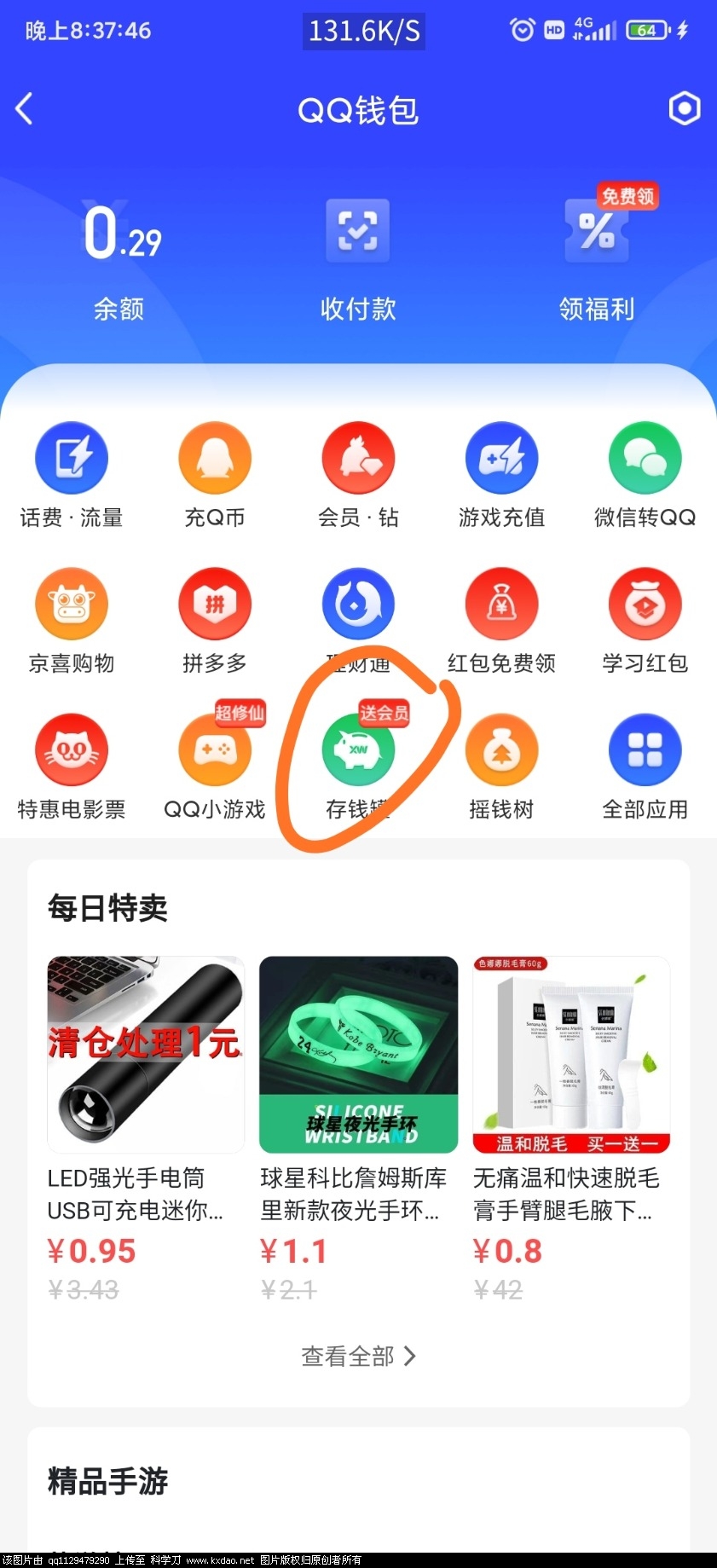The width and height of the screenshot is (717, 1568).
Task: Open 京喜购物
Action: coord(72,620)
